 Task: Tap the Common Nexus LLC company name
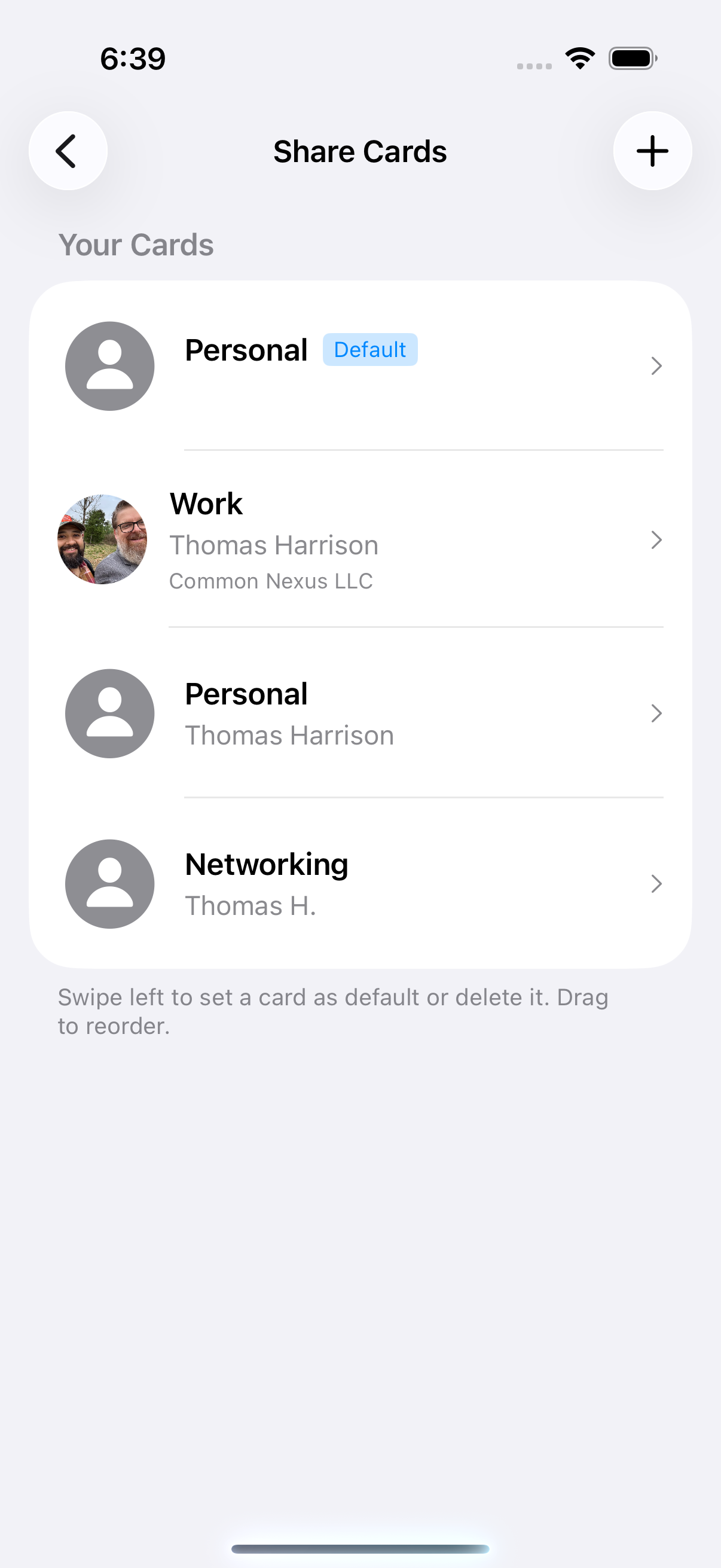271,580
